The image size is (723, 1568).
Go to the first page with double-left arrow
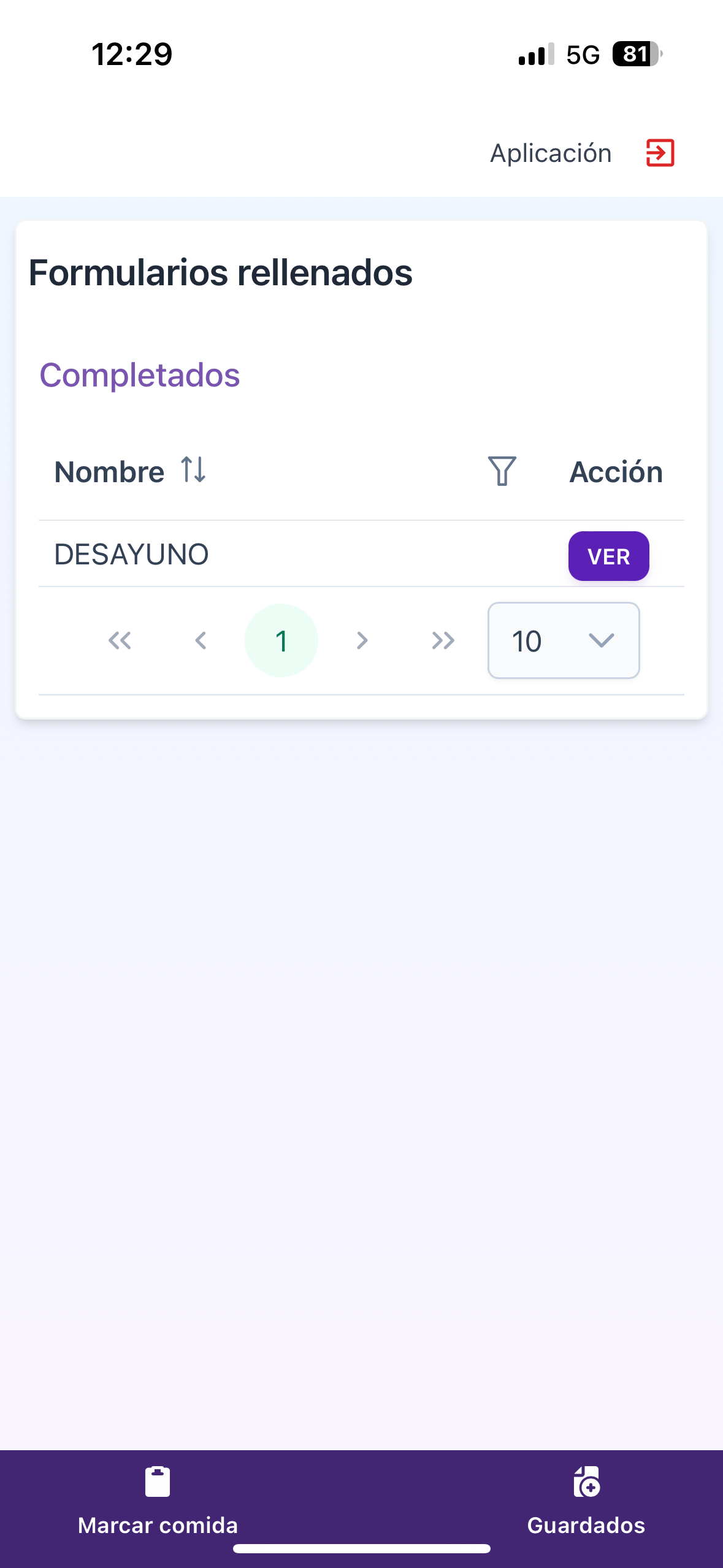coord(120,640)
